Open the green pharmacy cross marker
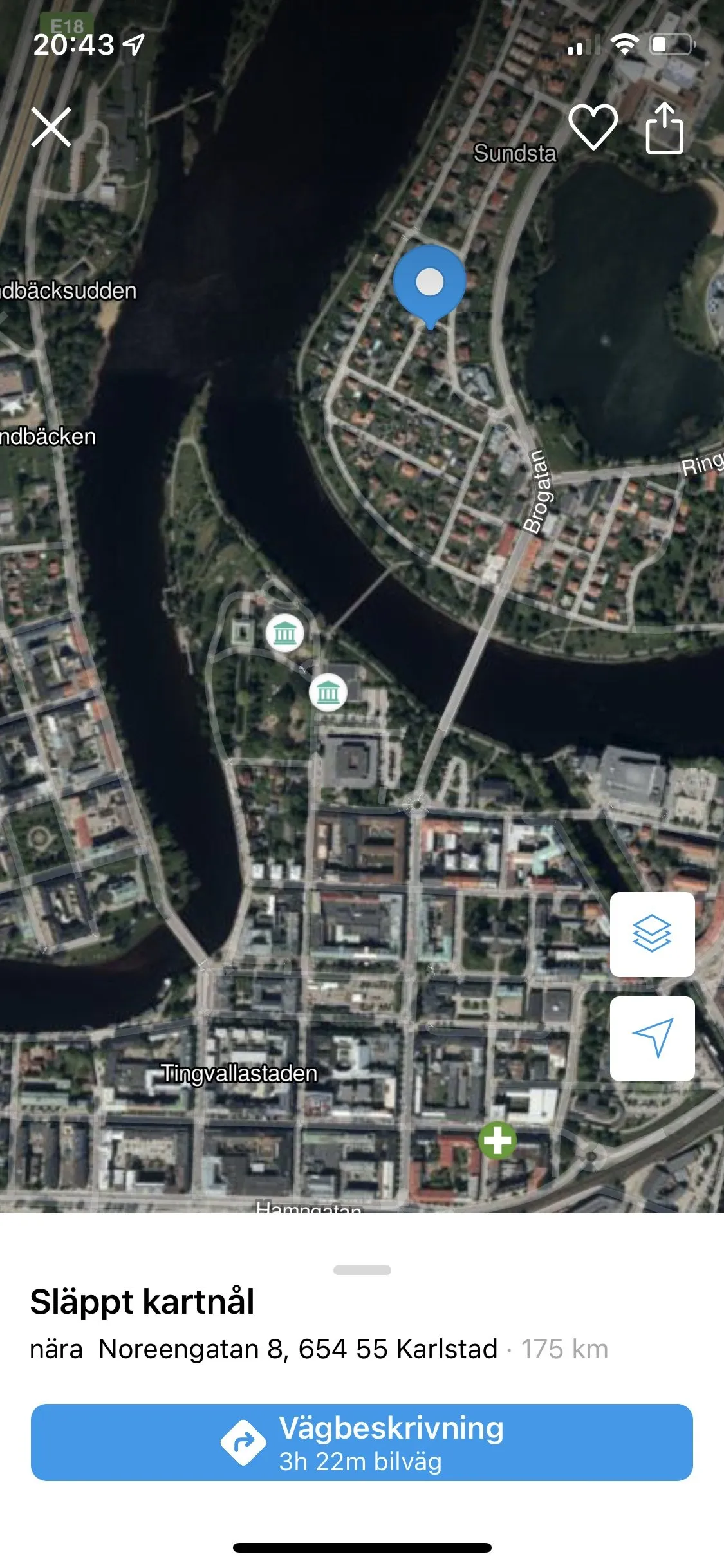This screenshot has height=1568, width=724. pyautogui.click(x=497, y=1141)
